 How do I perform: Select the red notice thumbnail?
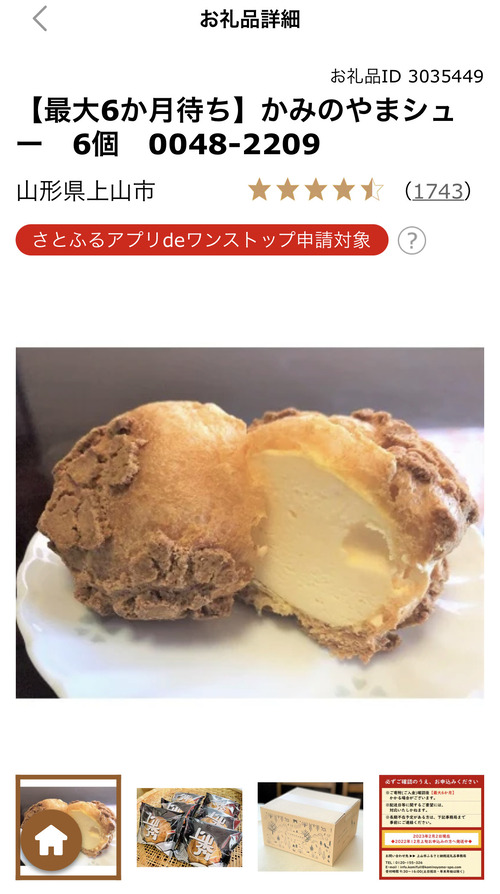[x=432, y=827]
